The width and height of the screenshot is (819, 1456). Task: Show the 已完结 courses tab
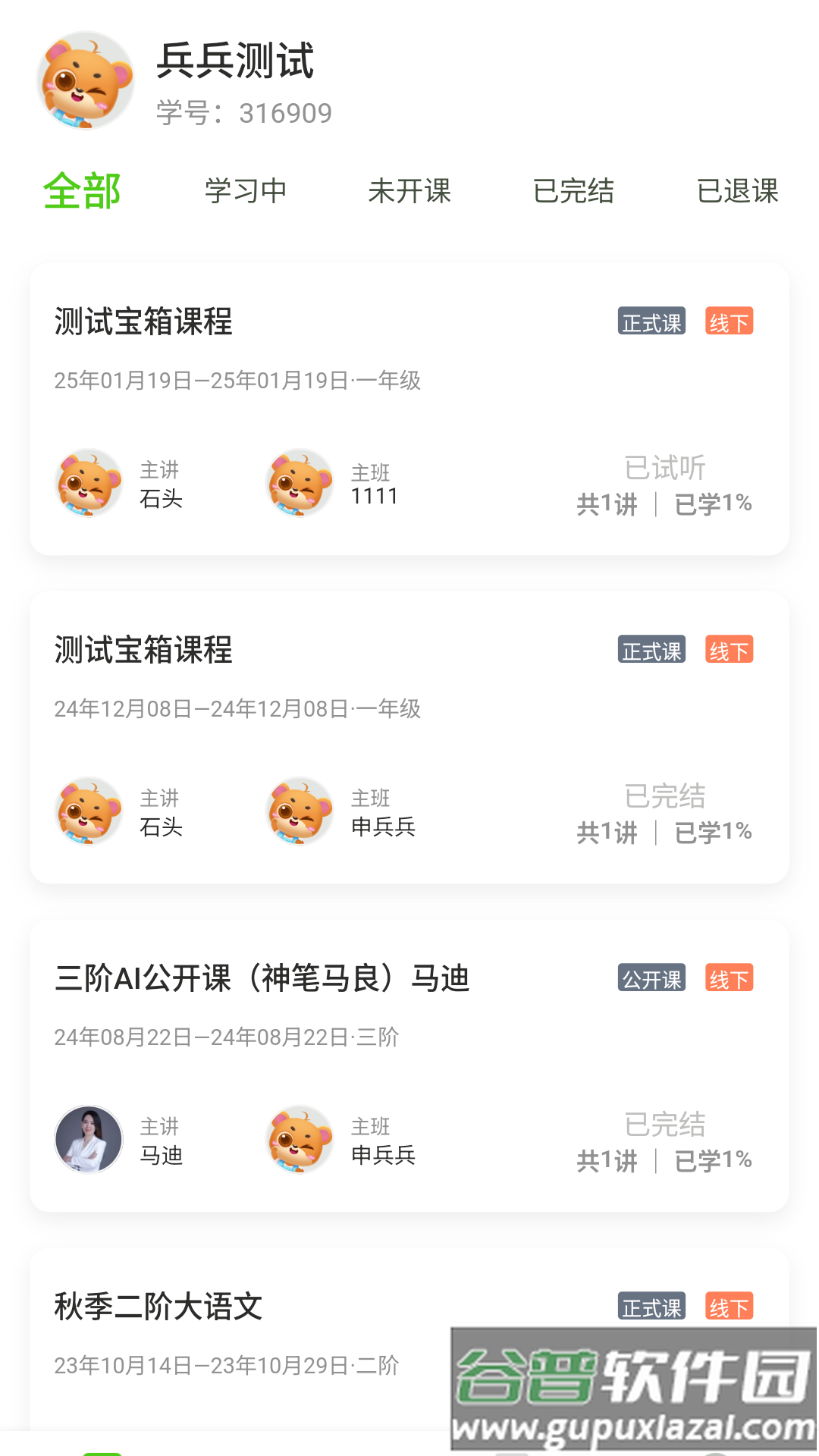(573, 191)
